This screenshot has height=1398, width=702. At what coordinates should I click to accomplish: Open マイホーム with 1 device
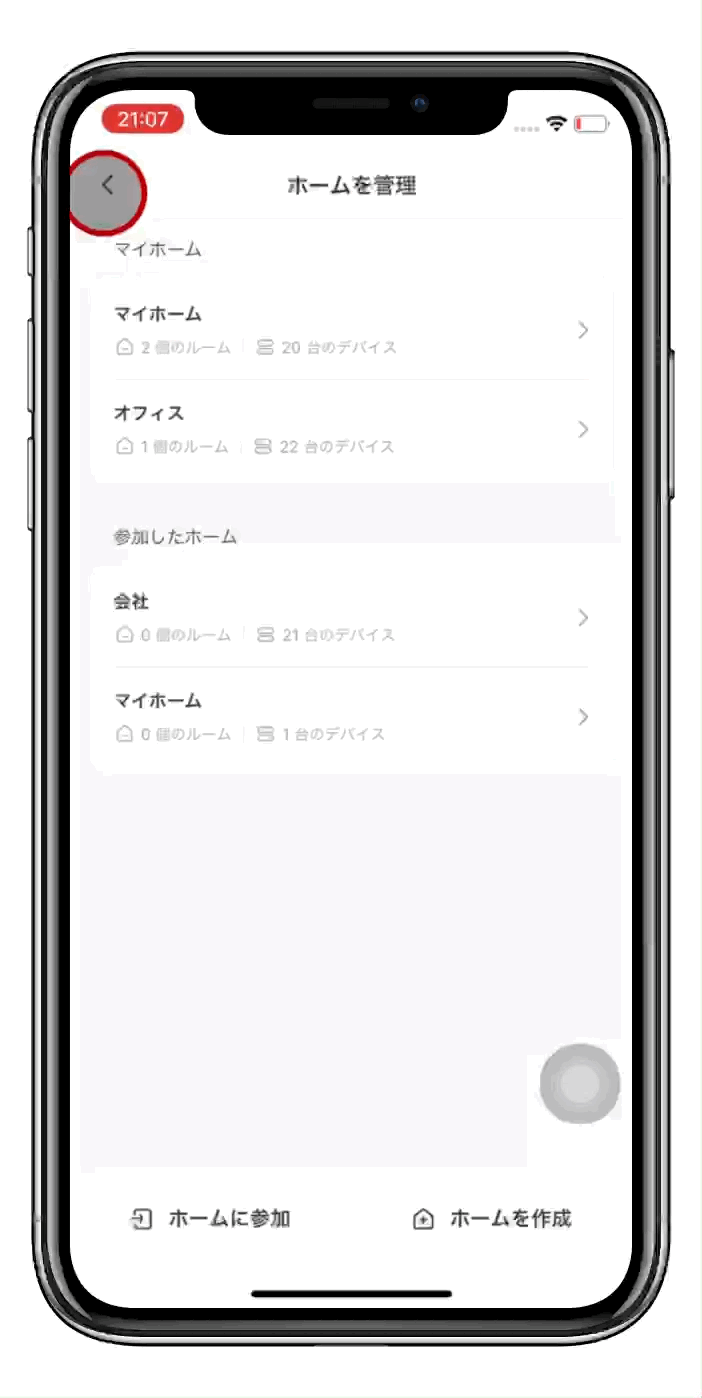coord(350,716)
